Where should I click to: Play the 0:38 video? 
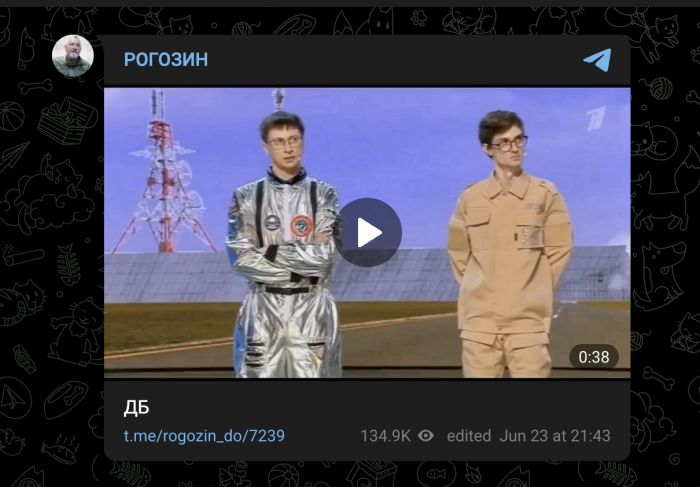pyautogui.click(x=368, y=232)
